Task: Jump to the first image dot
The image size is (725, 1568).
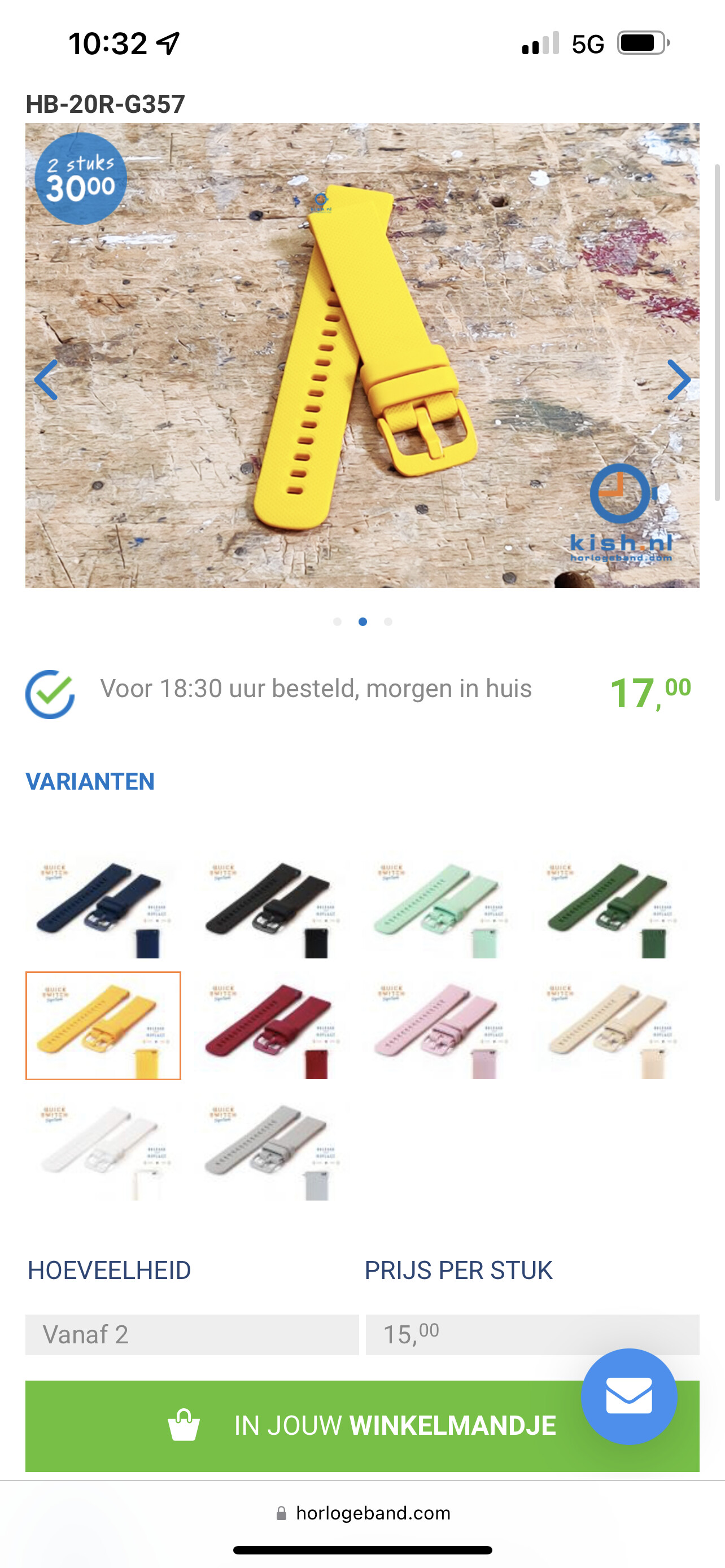Action: pyautogui.click(x=337, y=621)
